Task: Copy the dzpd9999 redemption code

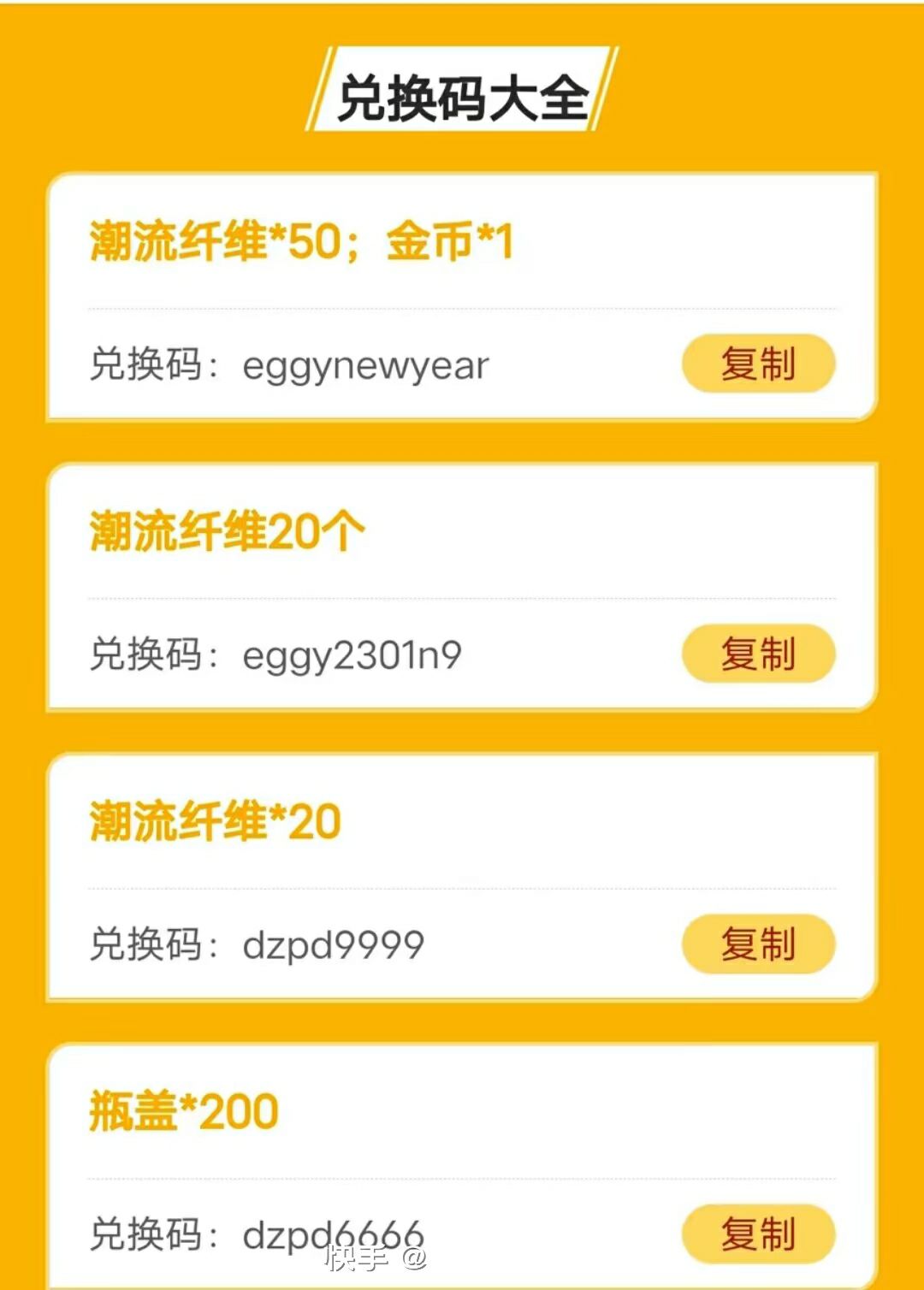Action: [758, 944]
